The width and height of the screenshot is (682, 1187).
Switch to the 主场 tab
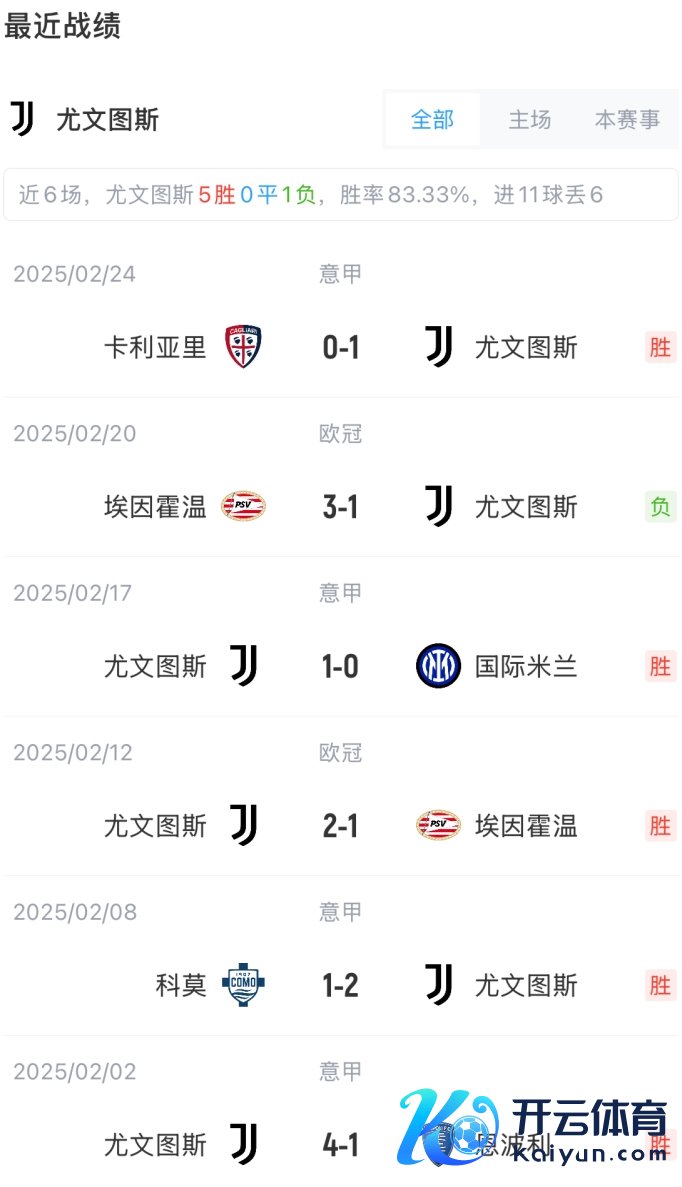point(529,120)
